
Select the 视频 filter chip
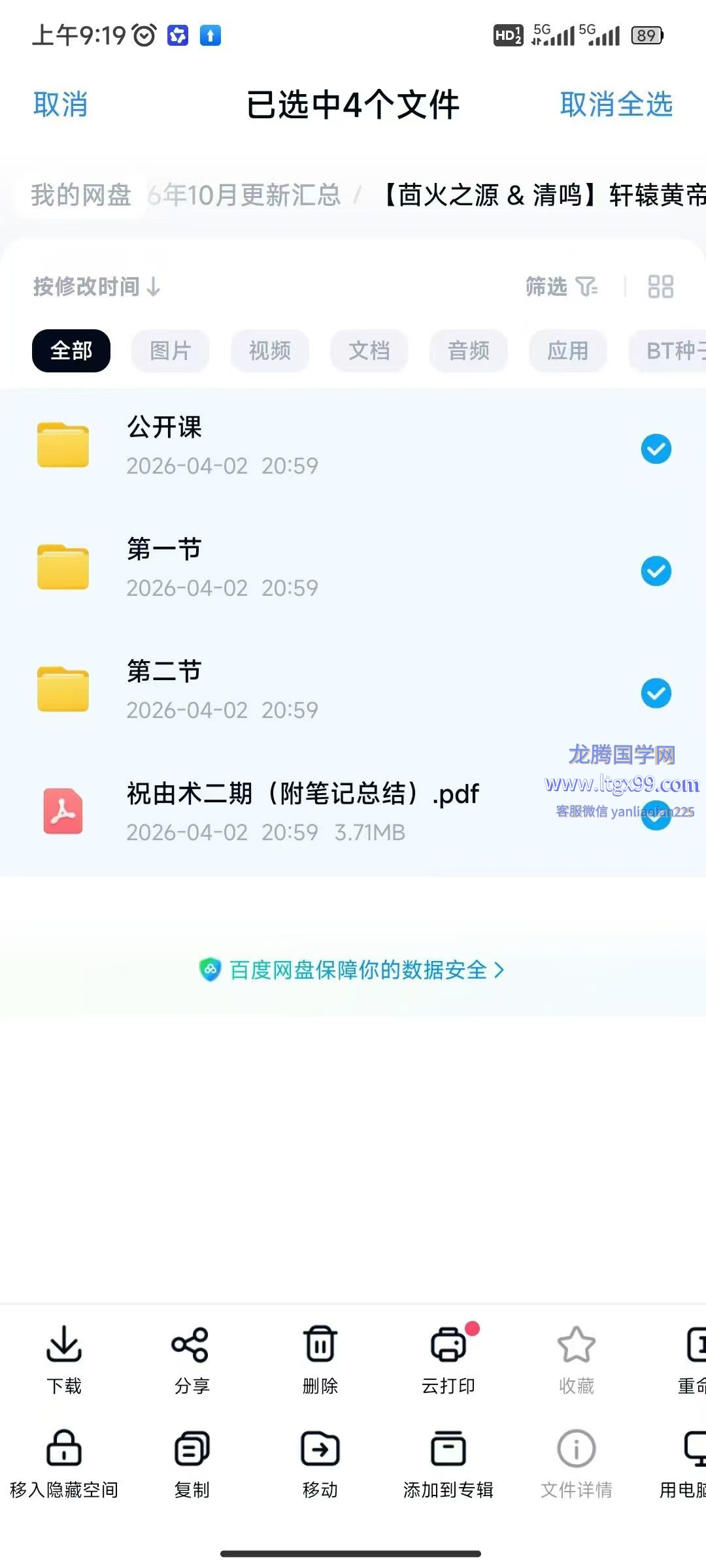[269, 351]
